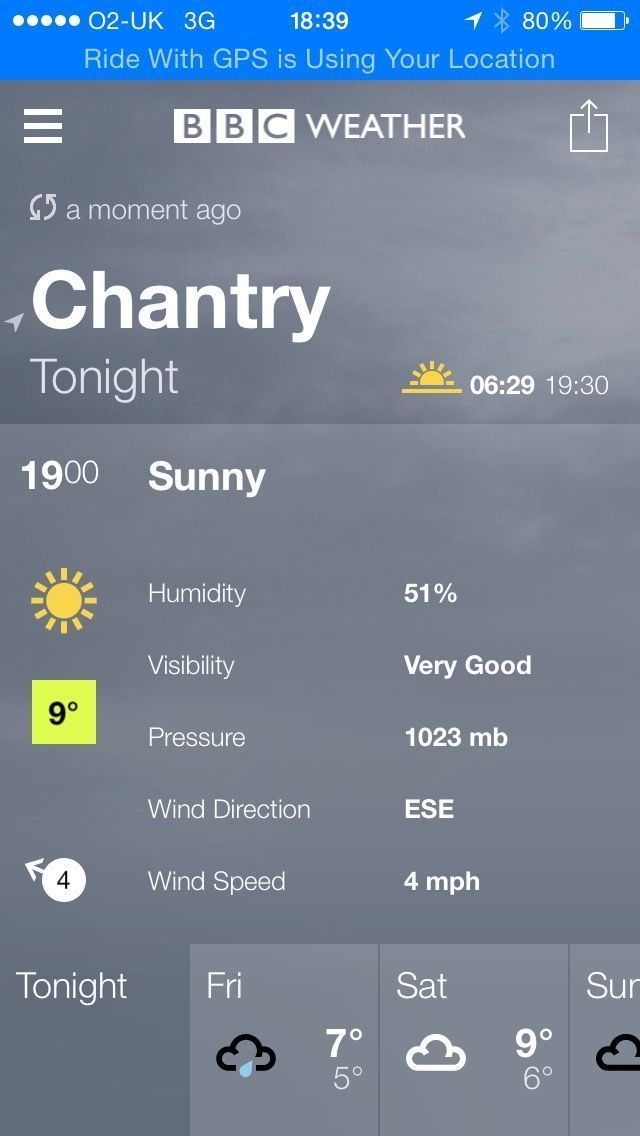The height and width of the screenshot is (1136, 640).
Task: Select the Tonight forecast tab
Action: click(93, 1038)
